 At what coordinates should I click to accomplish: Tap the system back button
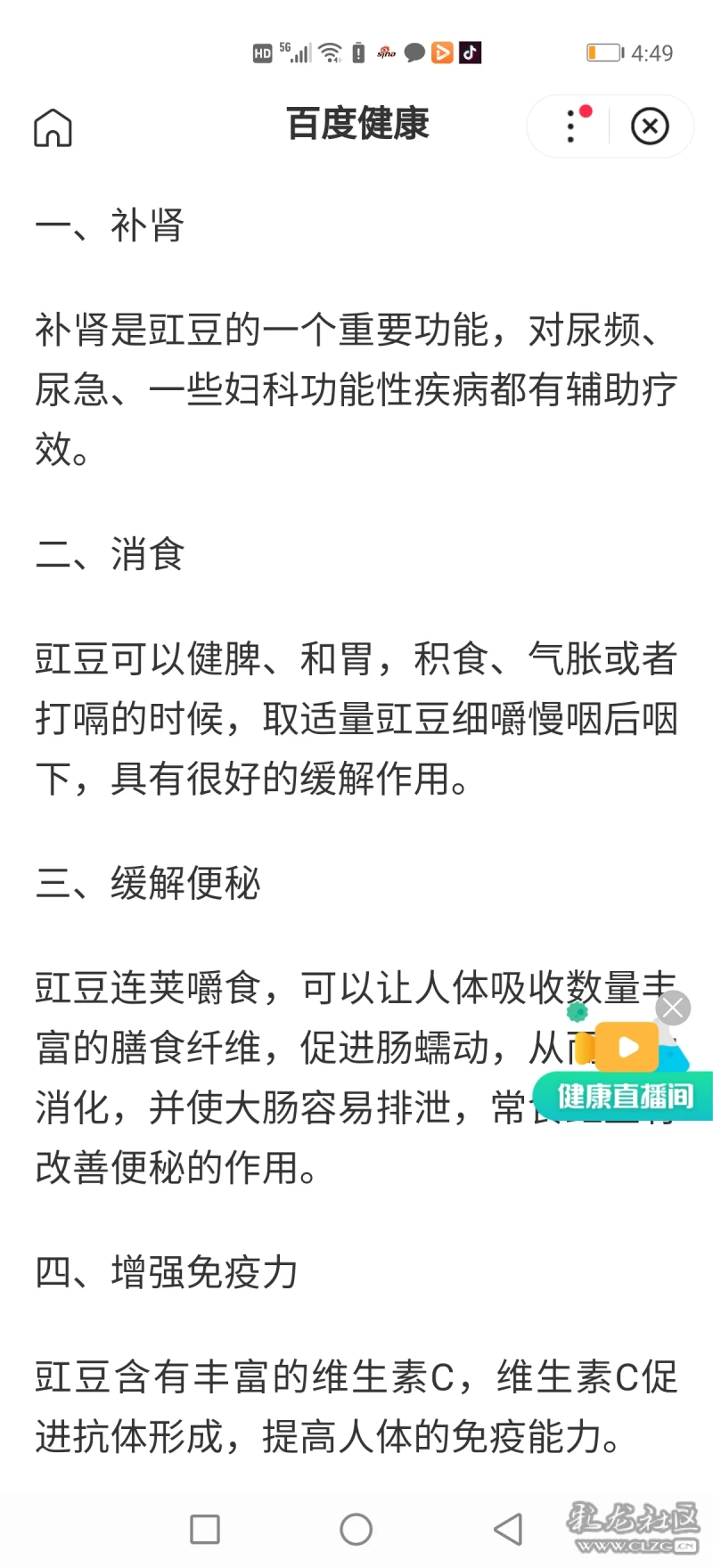tap(507, 1529)
